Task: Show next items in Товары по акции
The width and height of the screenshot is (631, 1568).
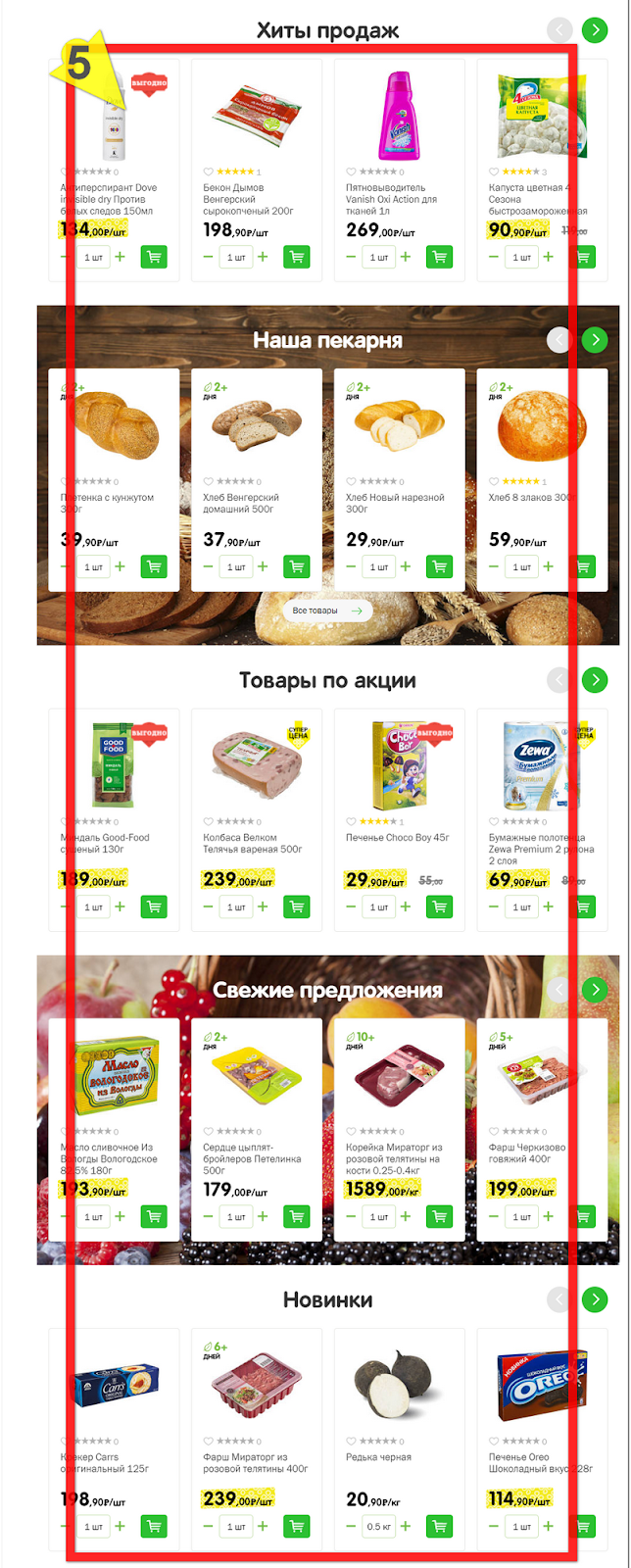Action: (595, 680)
